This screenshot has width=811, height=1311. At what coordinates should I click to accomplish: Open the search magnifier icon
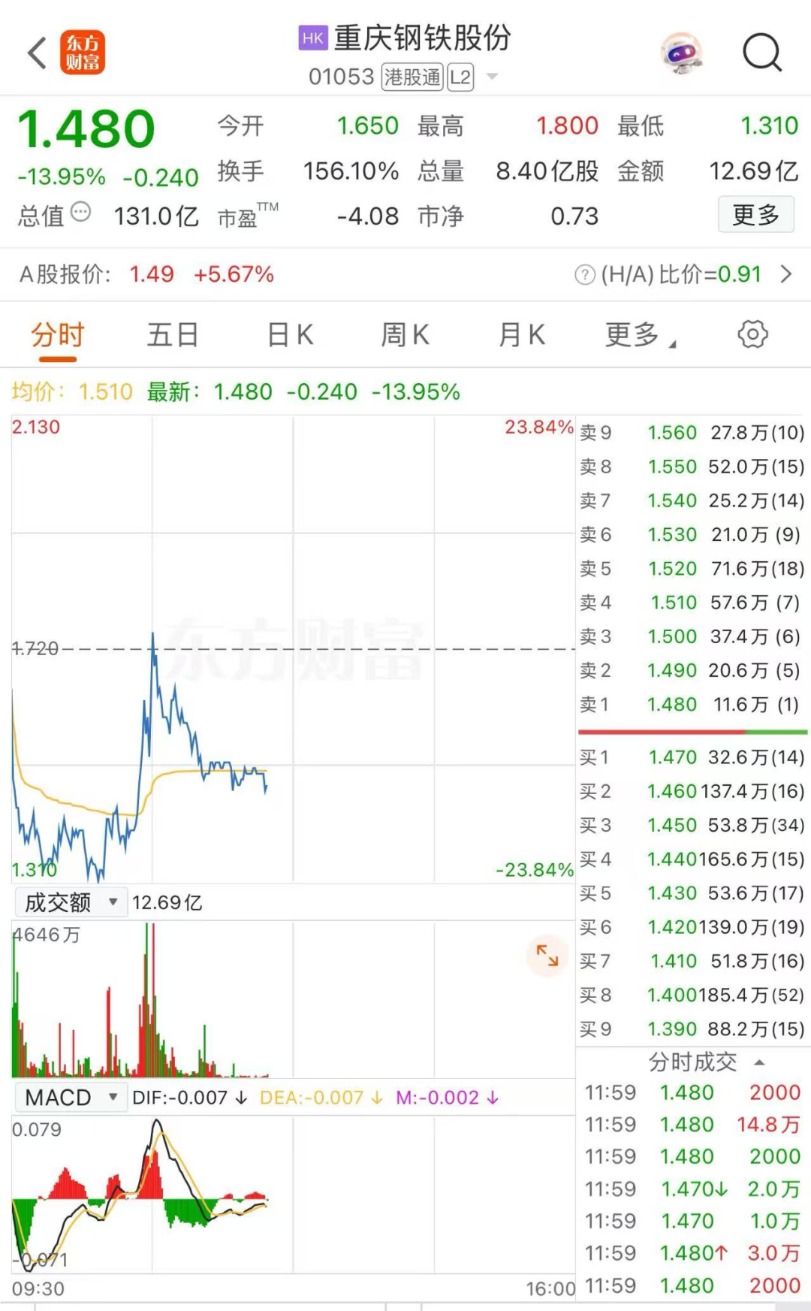pyautogui.click(x=763, y=53)
